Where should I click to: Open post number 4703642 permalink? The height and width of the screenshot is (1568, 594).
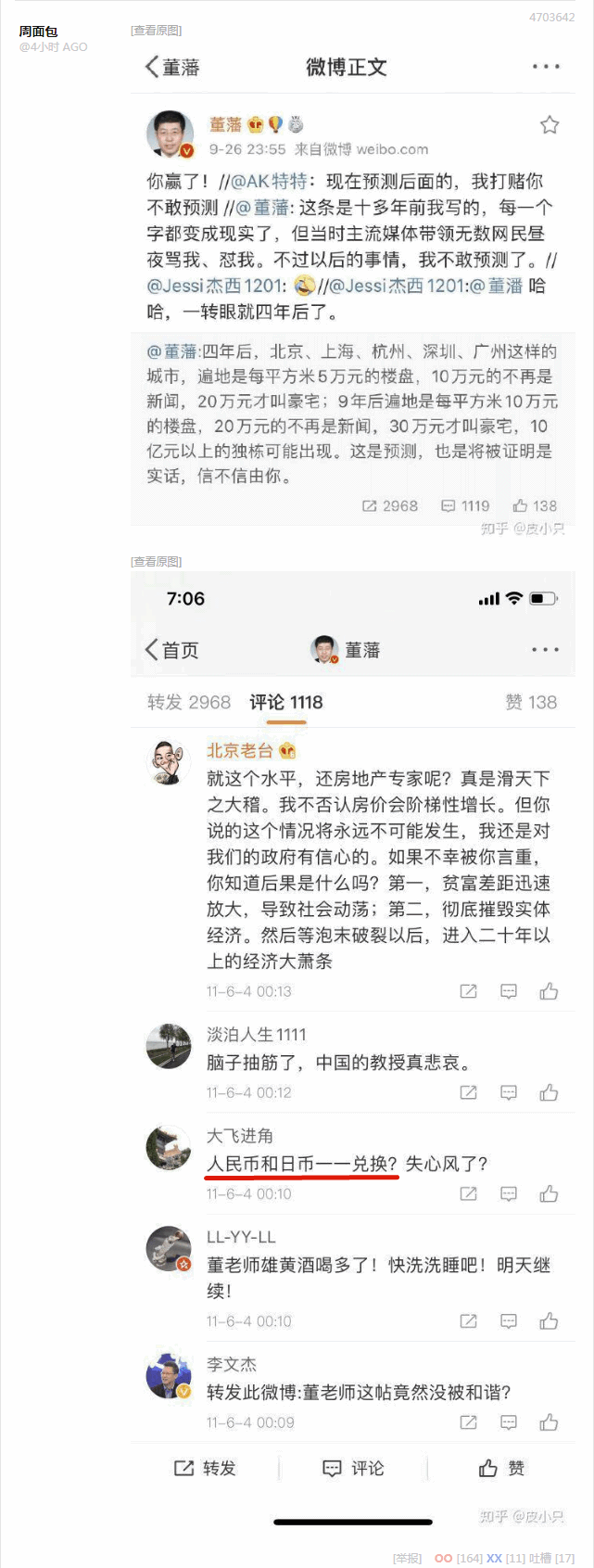[x=551, y=17]
